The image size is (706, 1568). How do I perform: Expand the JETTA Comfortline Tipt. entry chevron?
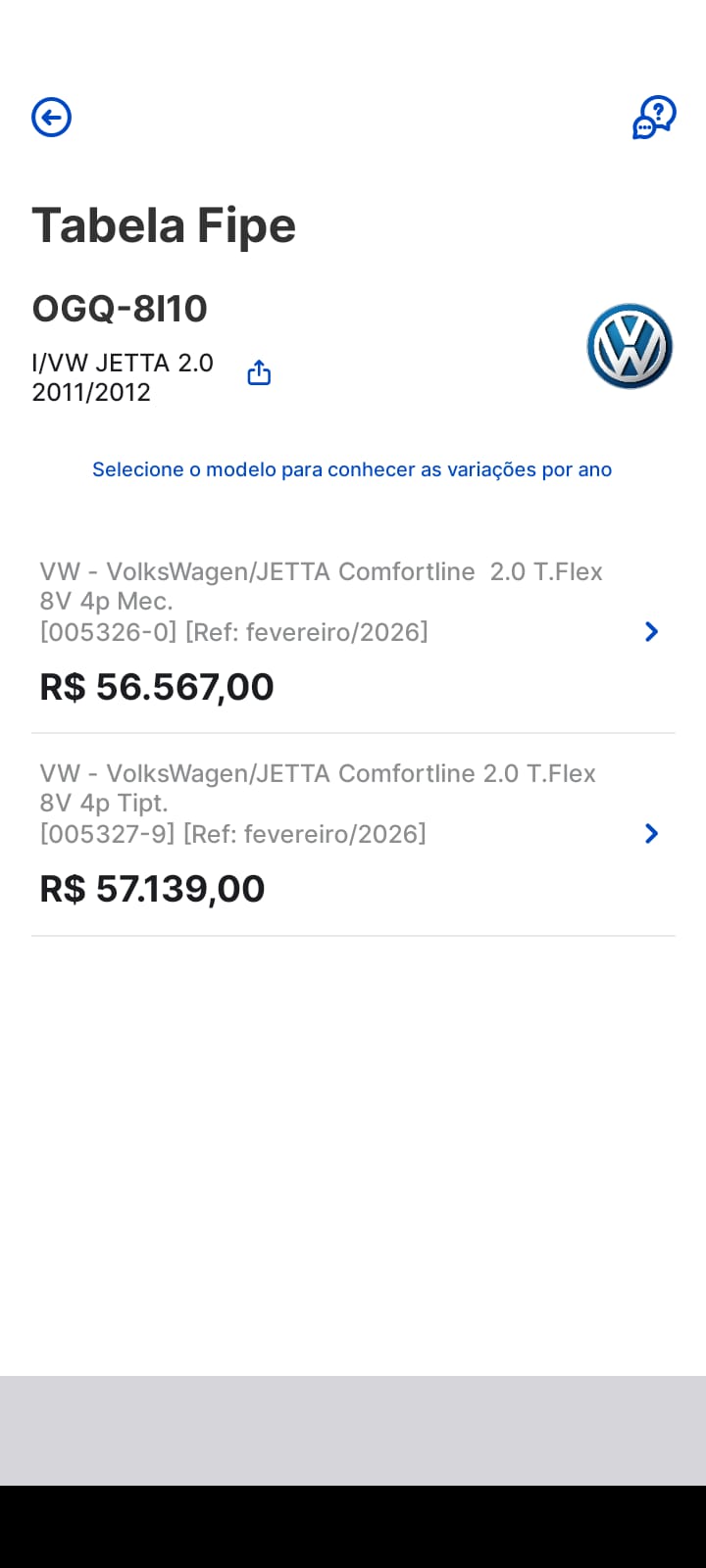(650, 833)
